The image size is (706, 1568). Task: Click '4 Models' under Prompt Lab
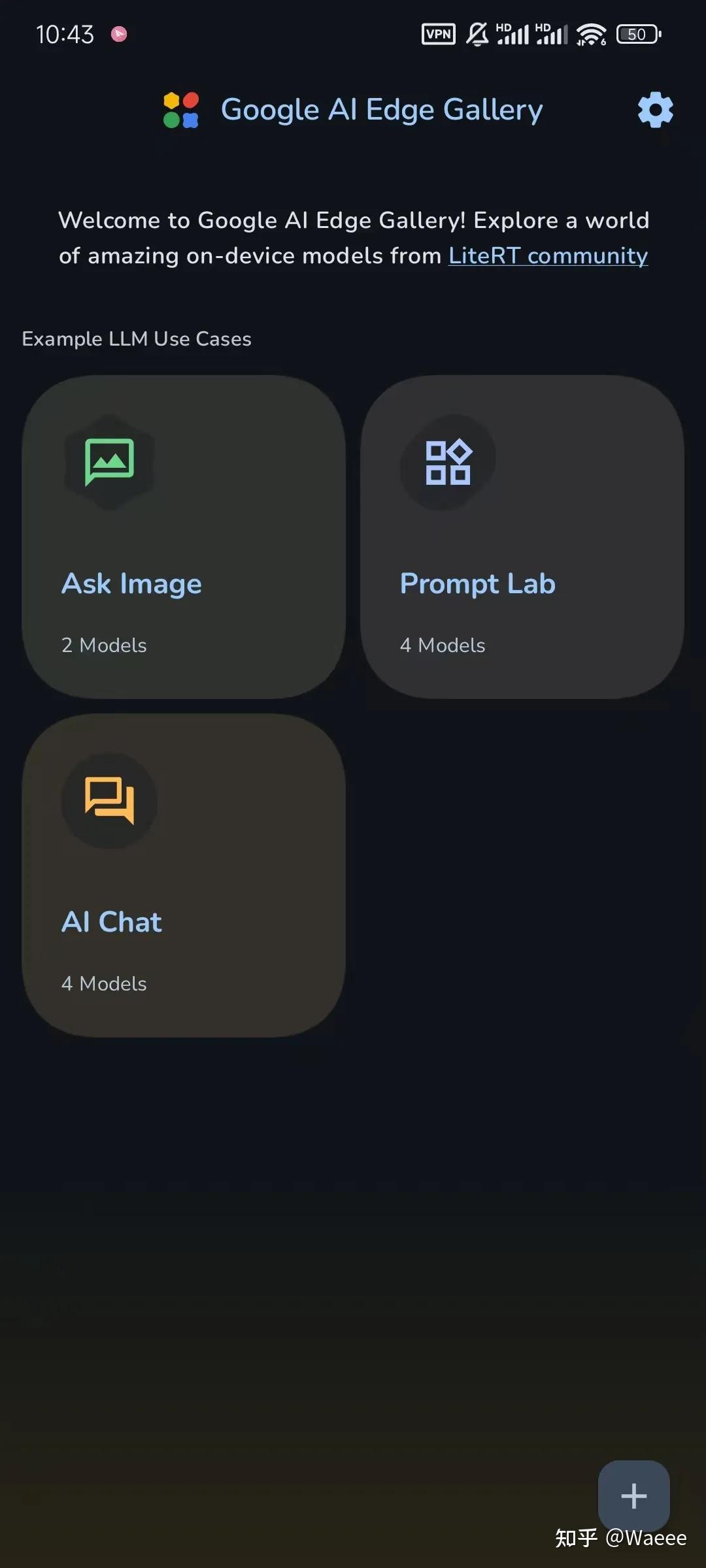click(x=442, y=645)
